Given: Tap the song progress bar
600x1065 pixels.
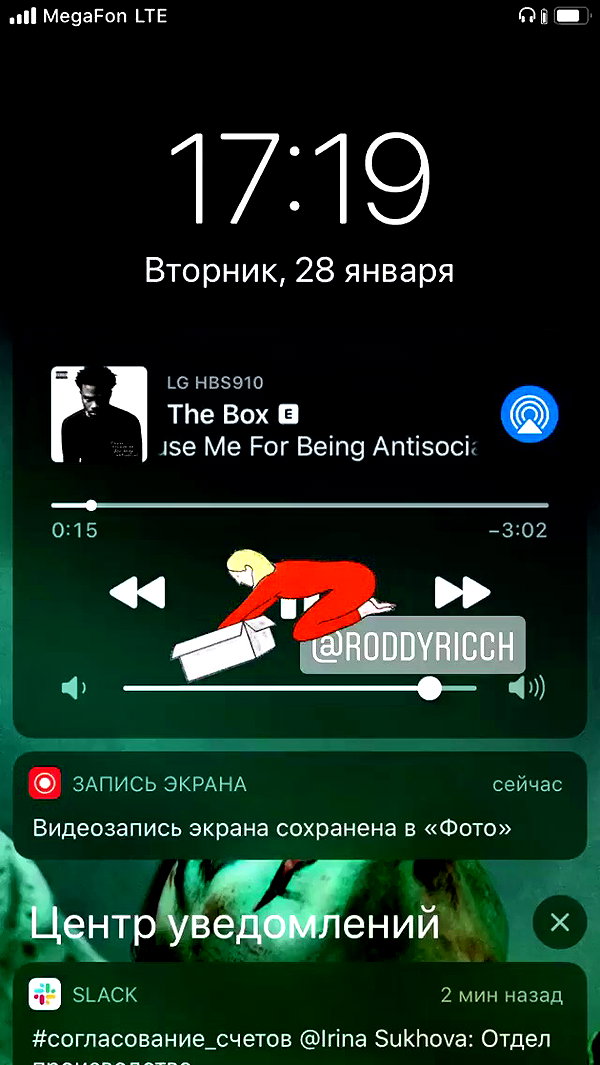Looking at the screenshot, I should coord(300,505).
